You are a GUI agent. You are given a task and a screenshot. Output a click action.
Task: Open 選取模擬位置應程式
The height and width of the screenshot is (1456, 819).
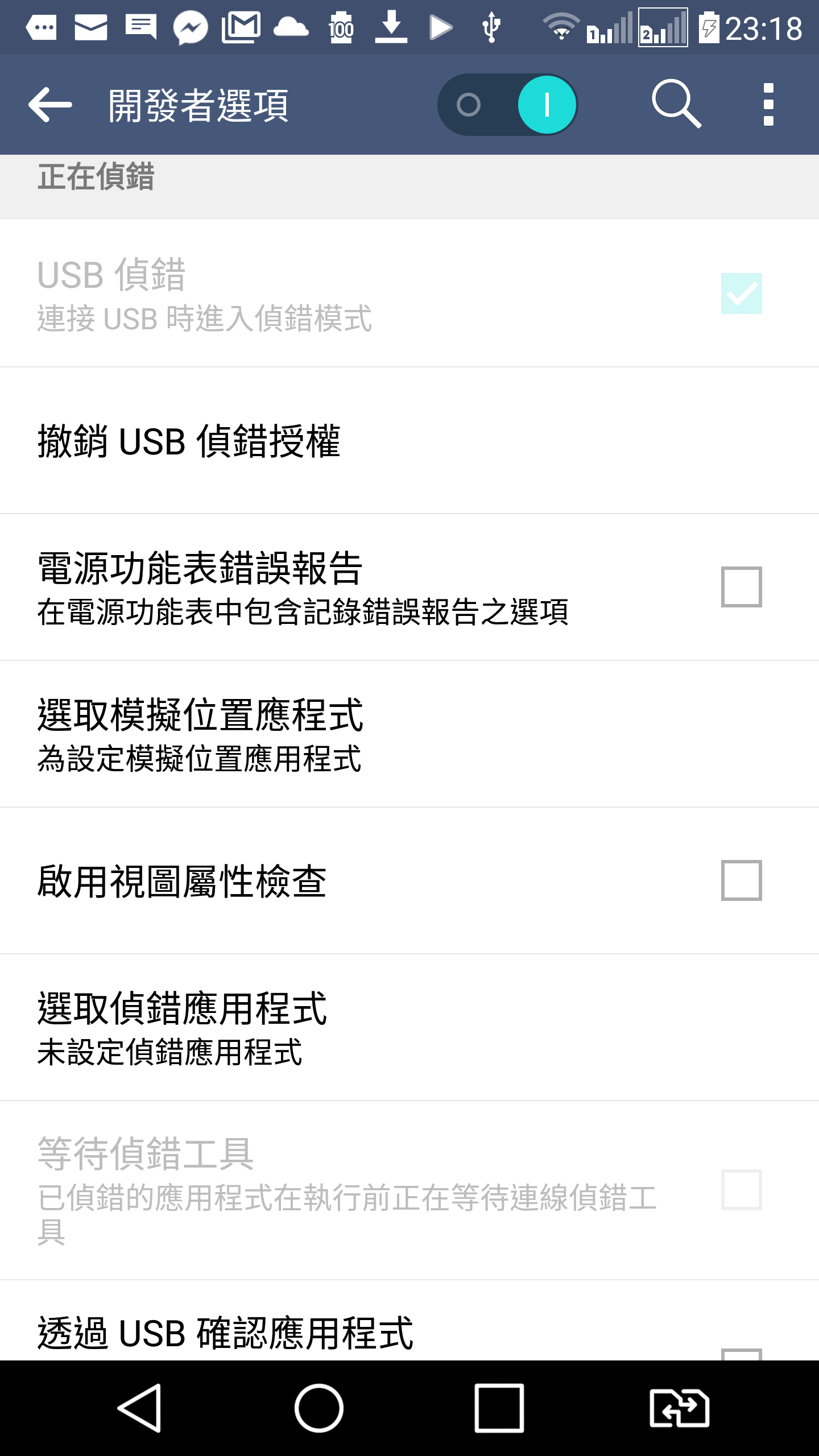(409, 734)
